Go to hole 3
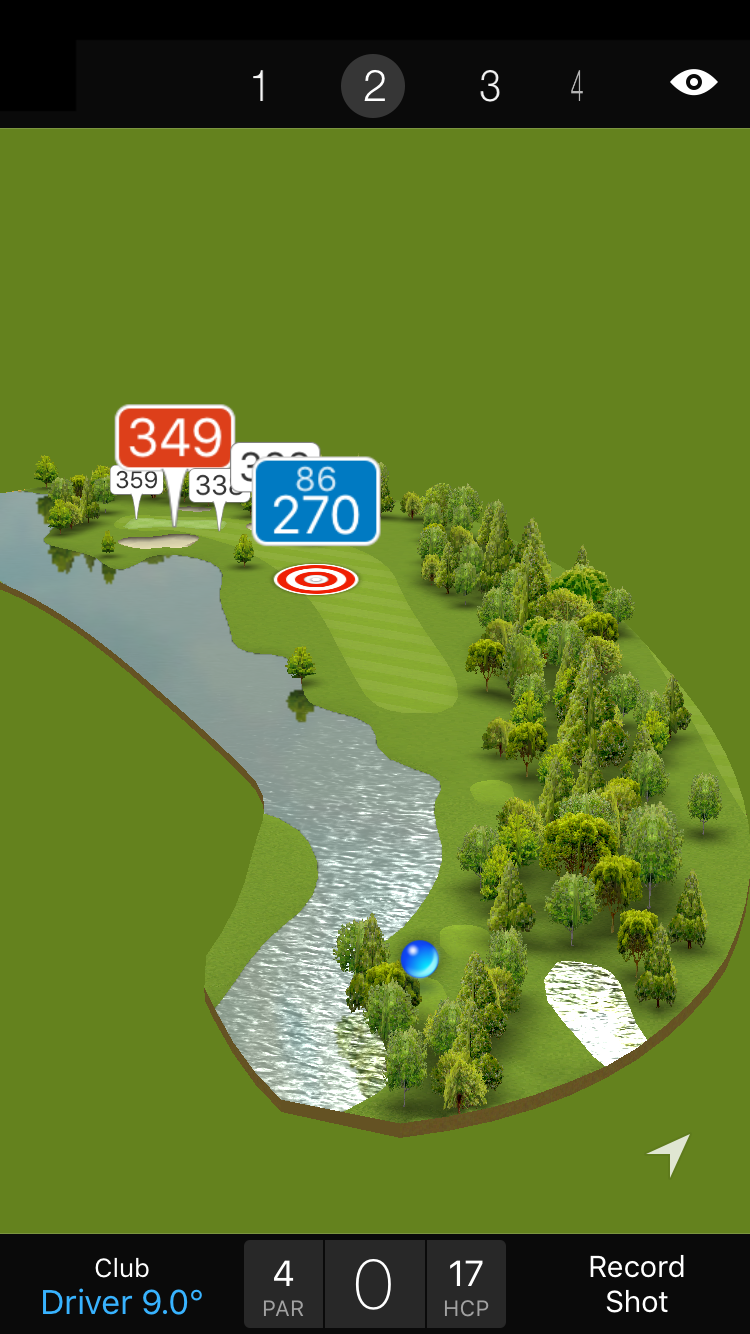Image resolution: width=750 pixels, height=1334 pixels. coord(489,86)
